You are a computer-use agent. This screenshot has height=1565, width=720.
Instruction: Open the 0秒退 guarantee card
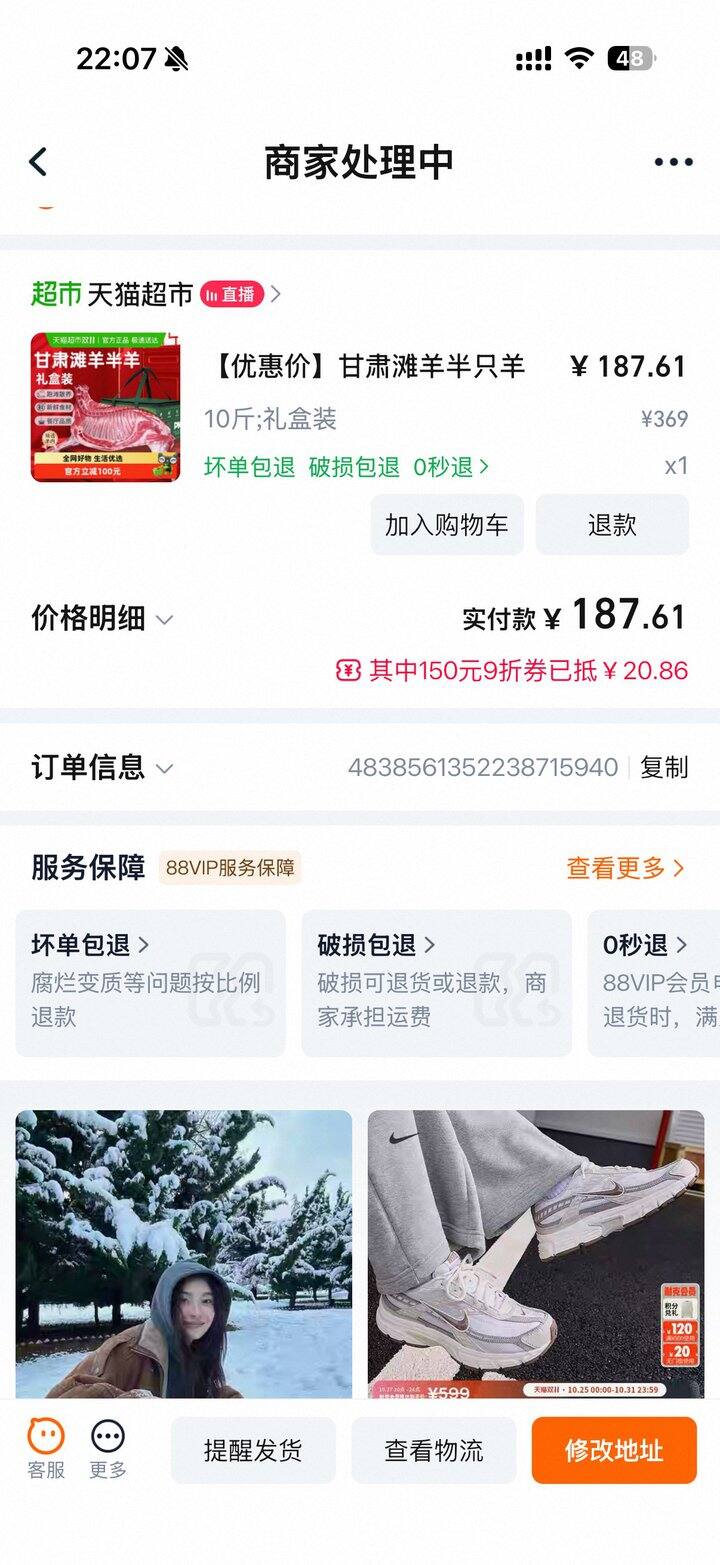[x=655, y=982]
